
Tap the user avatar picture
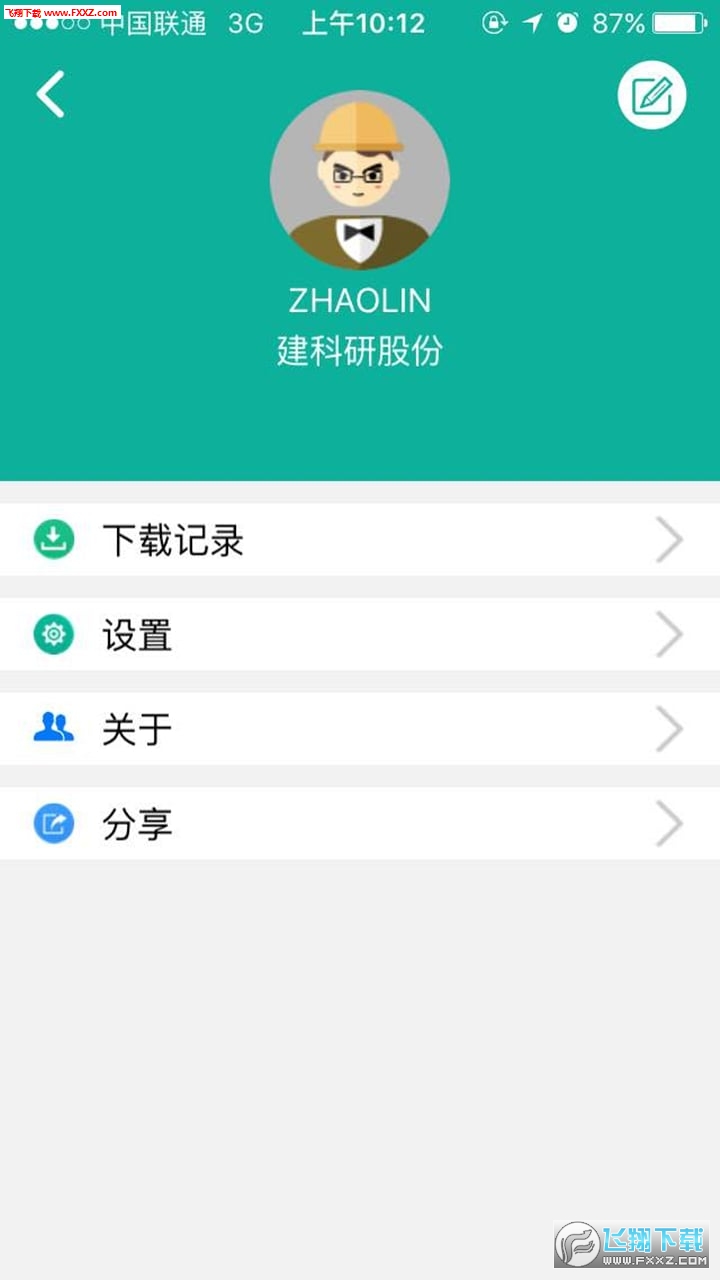tap(359, 180)
